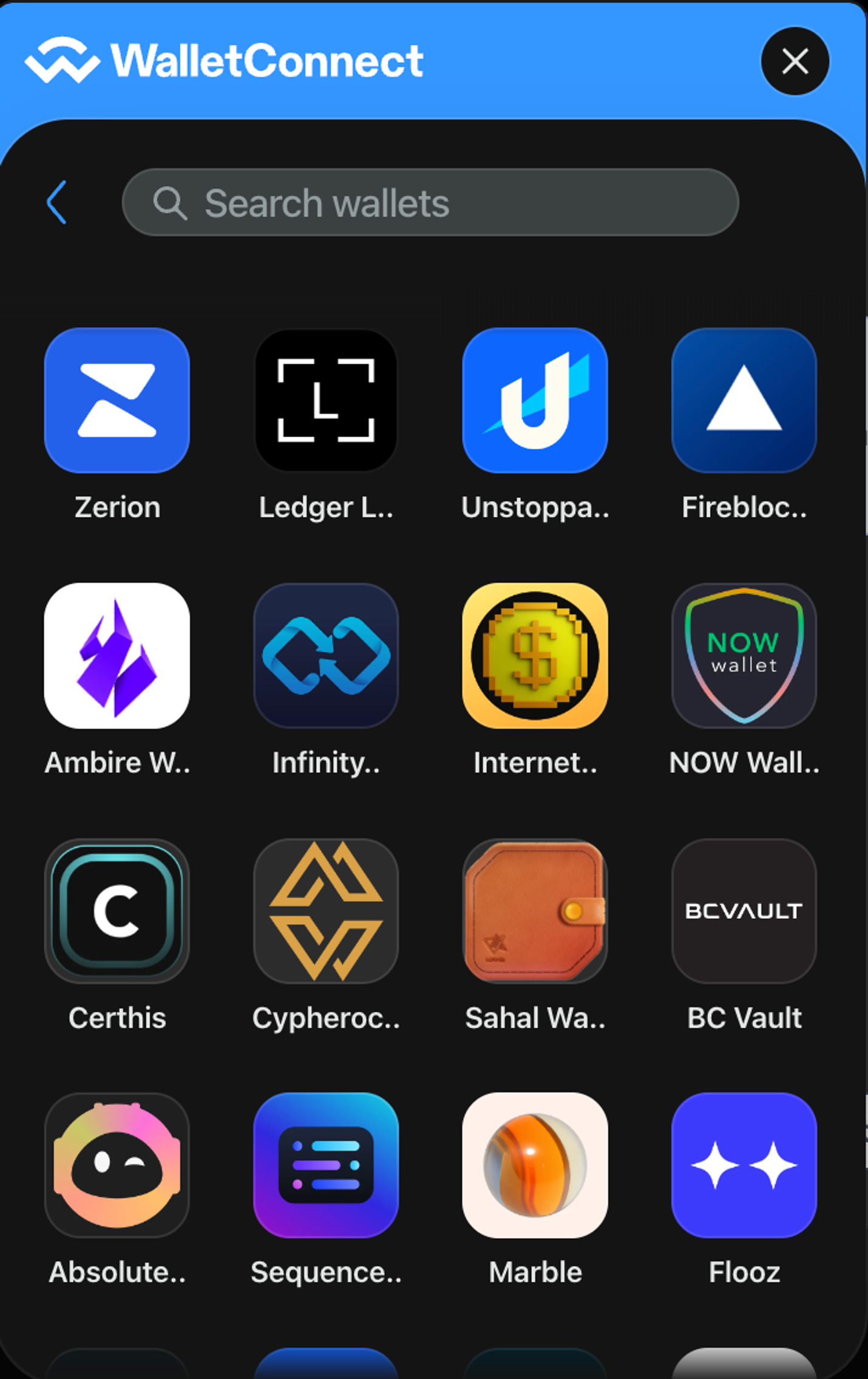The width and height of the screenshot is (868, 1379).
Task: Tap the Search wallets field
Action: click(x=430, y=202)
